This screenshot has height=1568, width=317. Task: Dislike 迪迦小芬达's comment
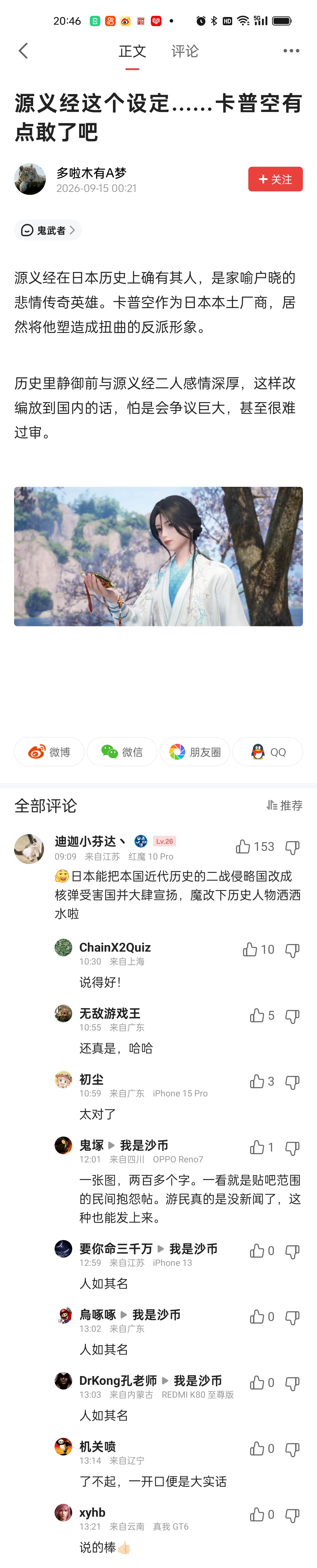tap(293, 847)
